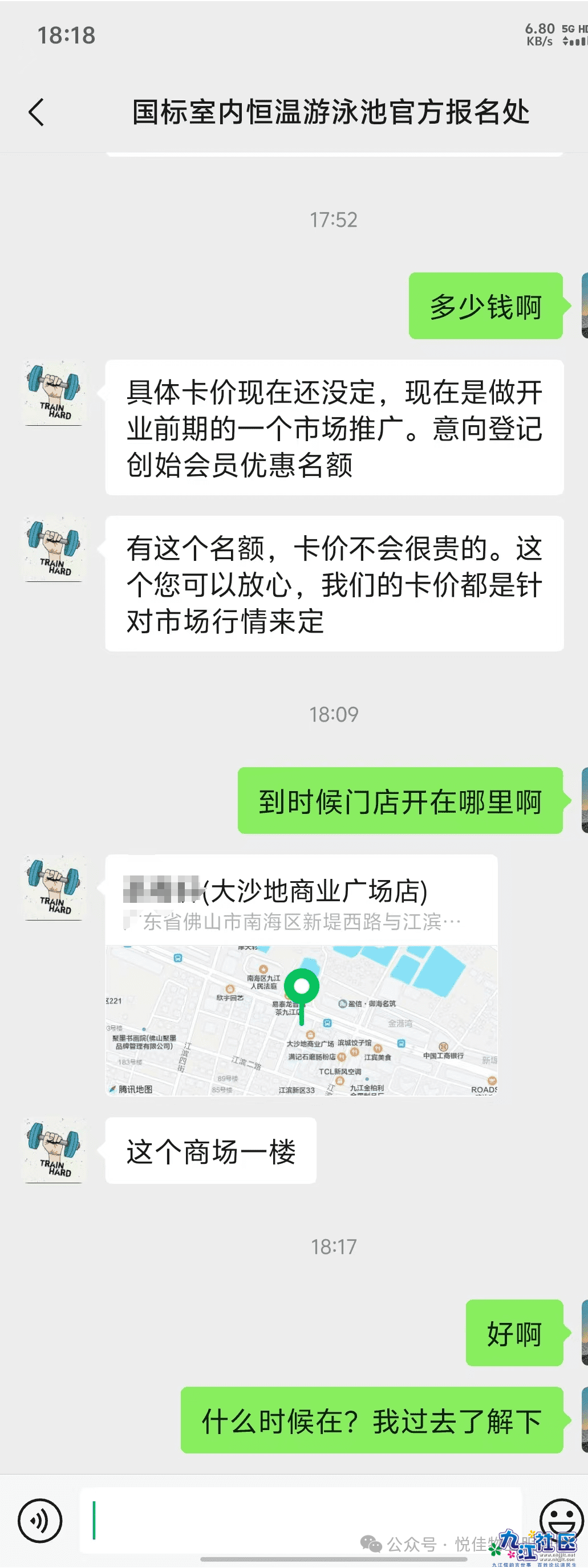Switch to voice input mode
This screenshot has height=1568, width=588.
(x=40, y=1521)
